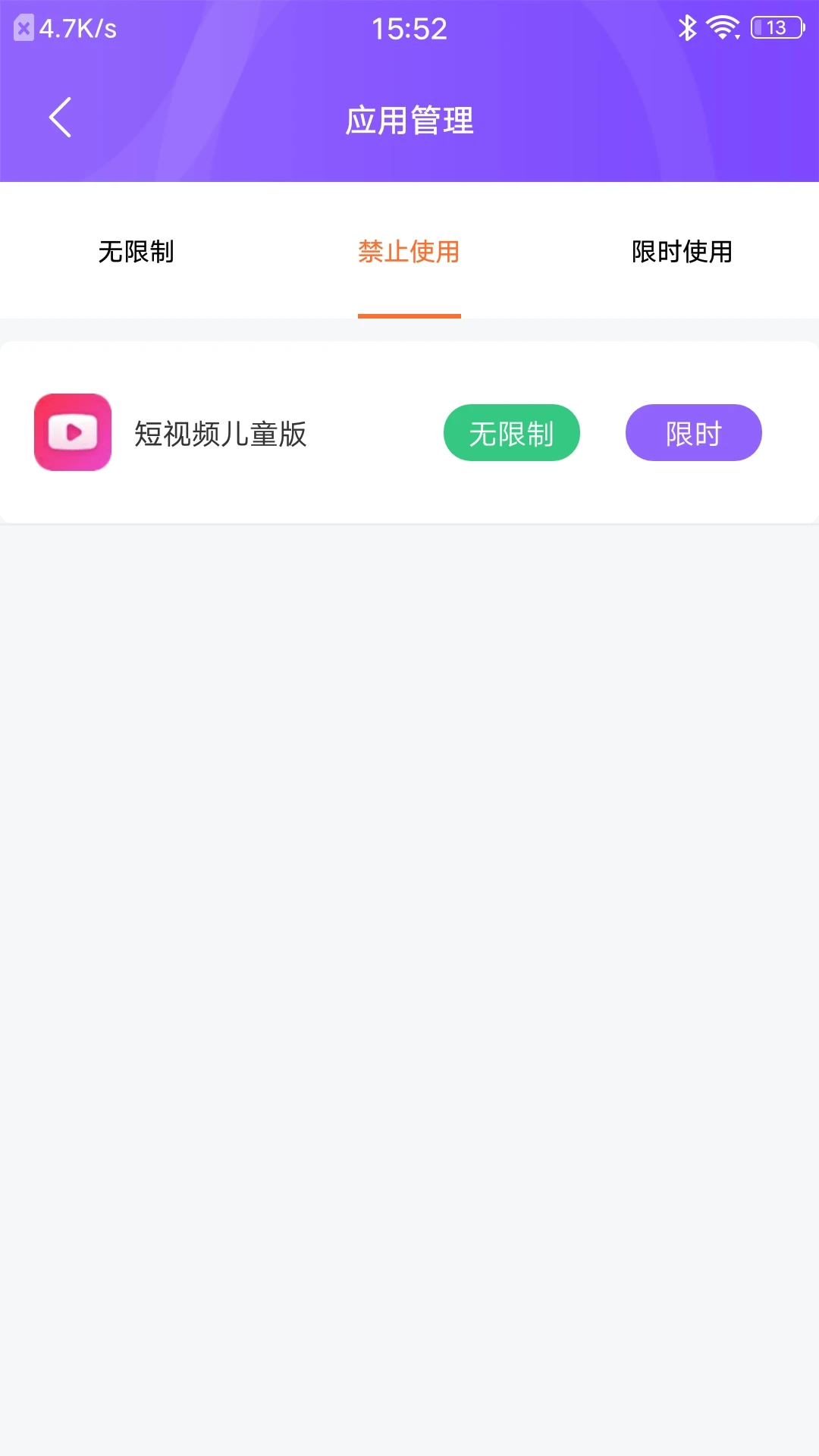This screenshot has height=1456, width=819.
Task: Click the back arrow to exit 应用管理
Action: pyautogui.click(x=61, y=118)
